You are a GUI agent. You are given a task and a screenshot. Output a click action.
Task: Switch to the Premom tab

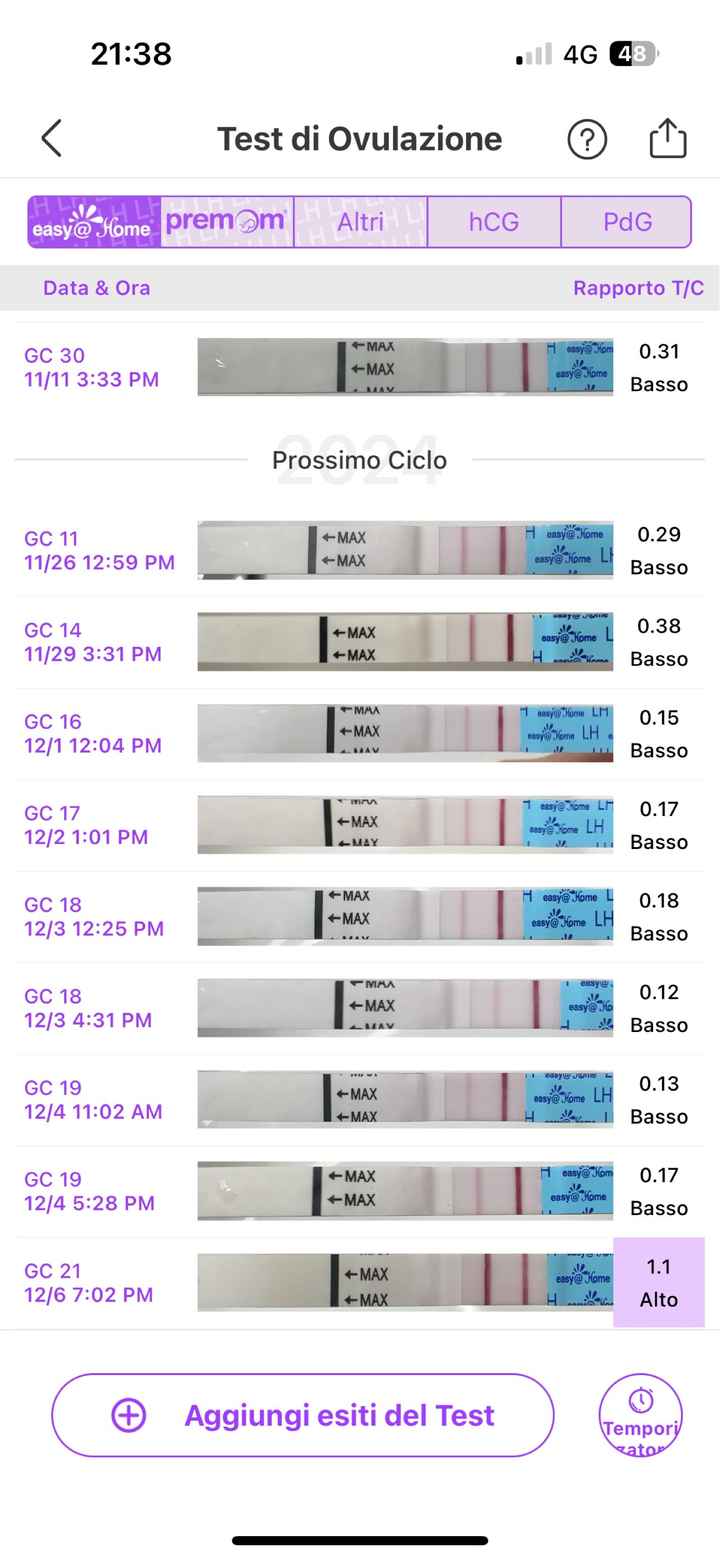pos(227,222)
